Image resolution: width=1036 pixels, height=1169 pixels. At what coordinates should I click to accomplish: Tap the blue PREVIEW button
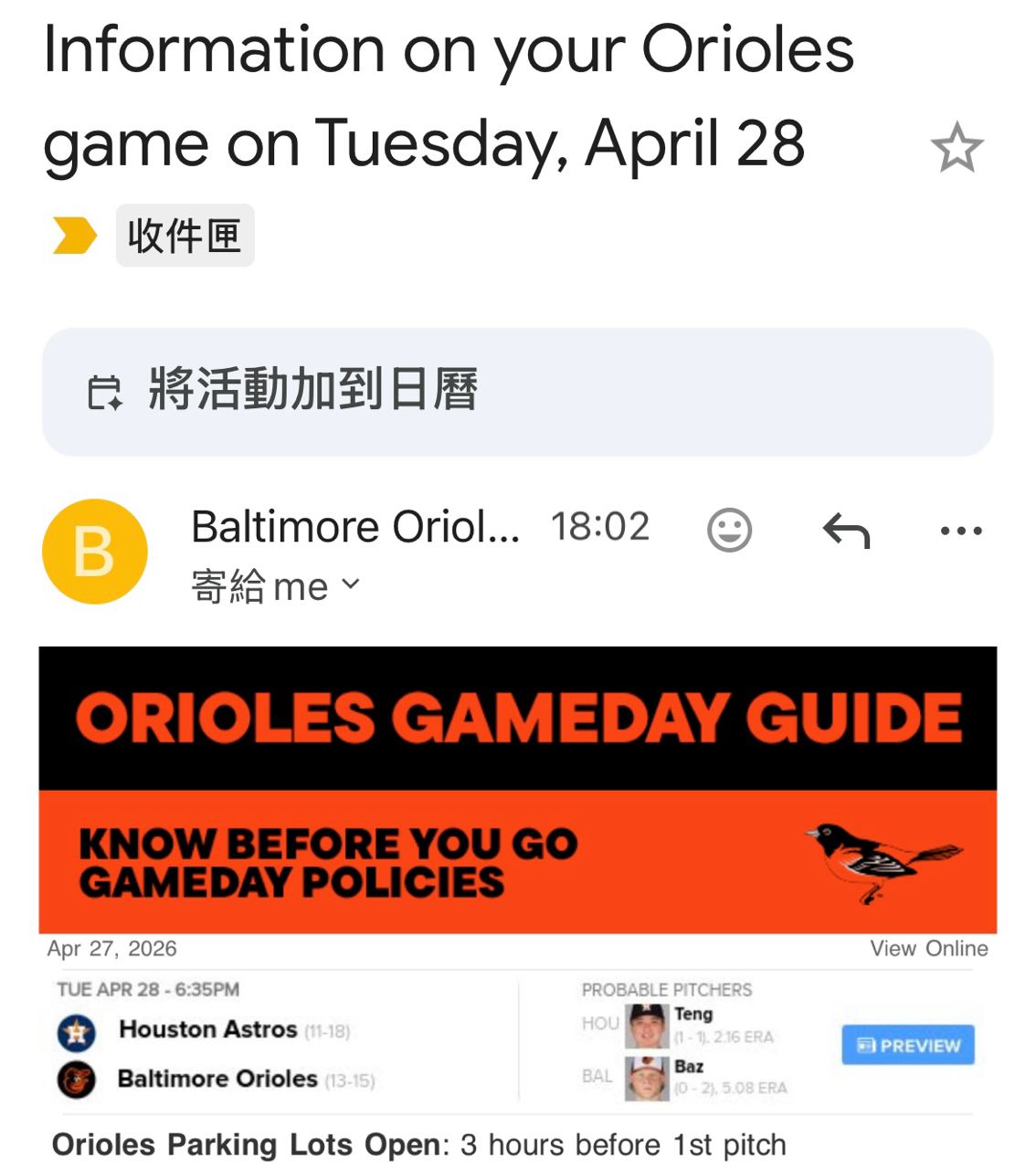[908, 1045]
